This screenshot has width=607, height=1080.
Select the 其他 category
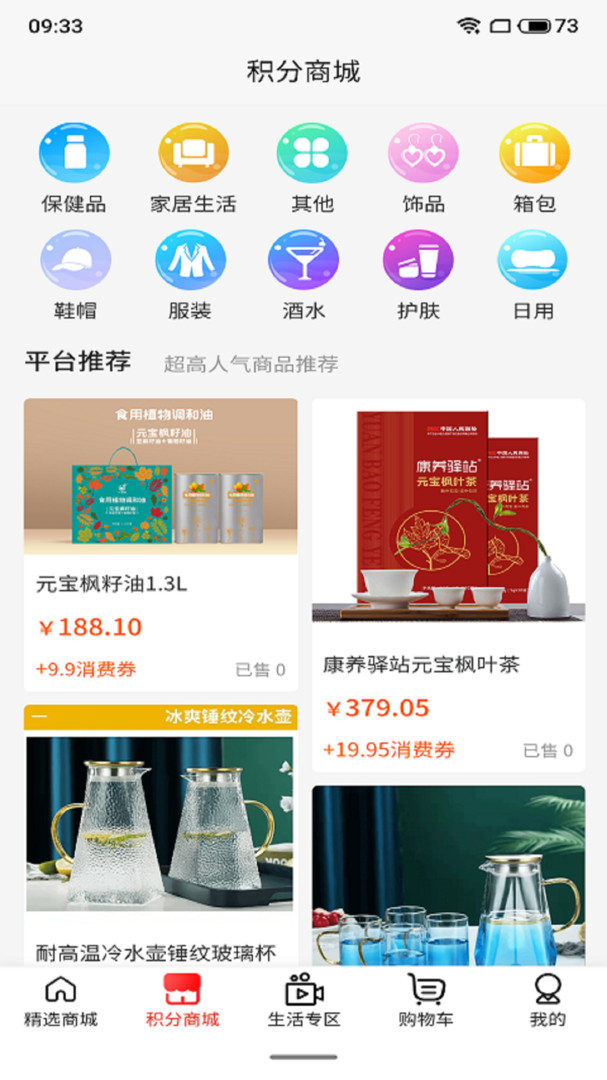pos(312,169)
